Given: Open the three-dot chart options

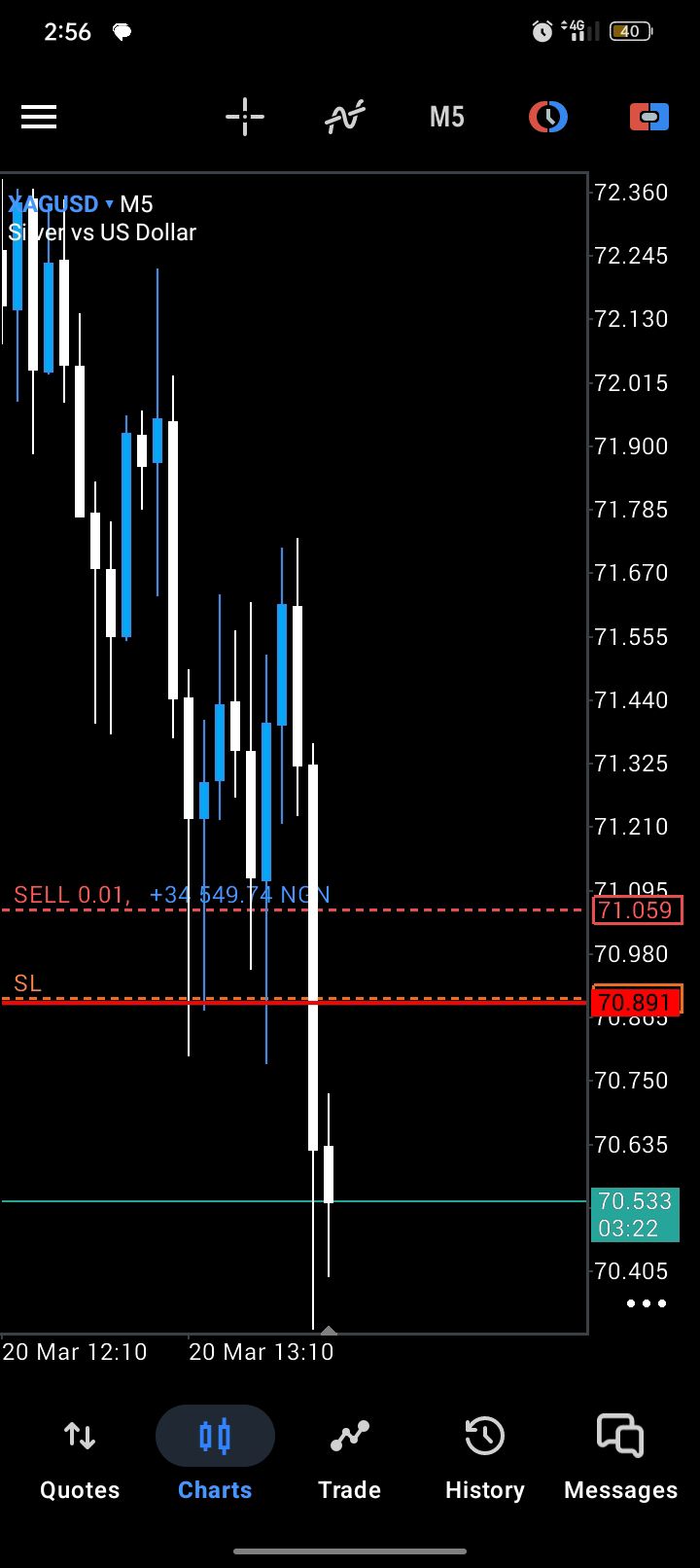Looking at the screenshot, I should [647, 1303].
